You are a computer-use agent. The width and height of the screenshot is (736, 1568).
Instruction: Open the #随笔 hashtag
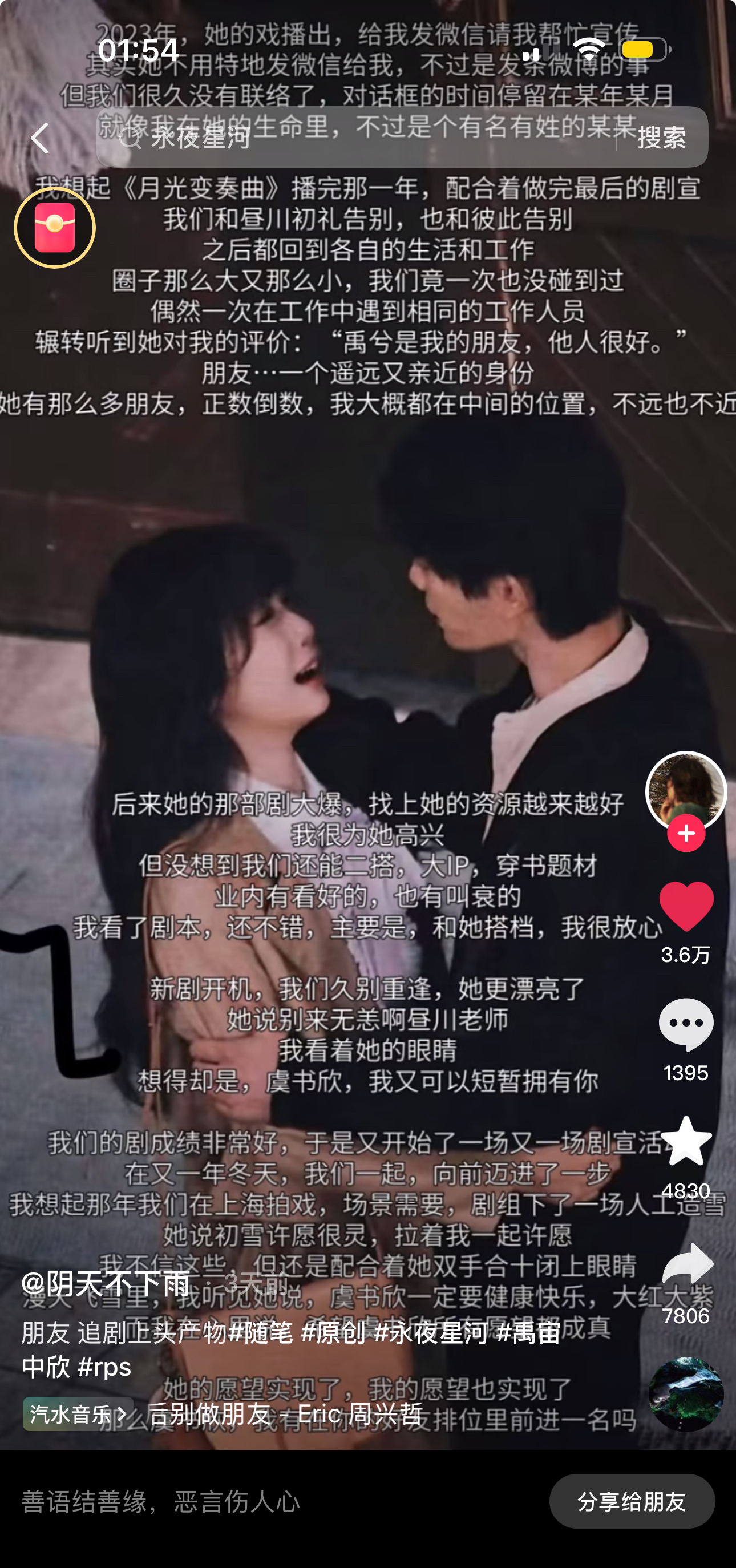pos(261,1333)
